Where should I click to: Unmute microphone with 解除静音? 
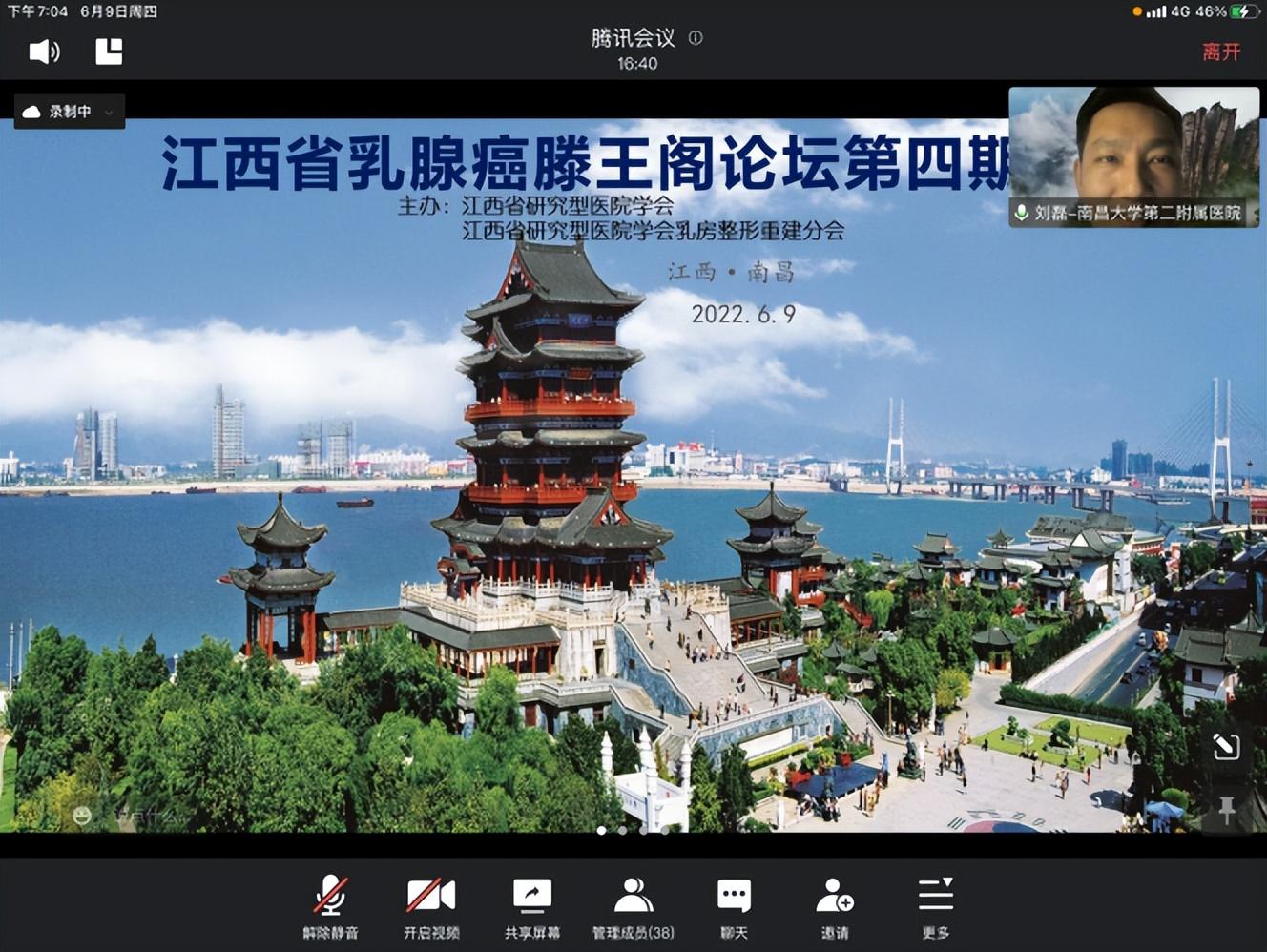coord(330,906)
